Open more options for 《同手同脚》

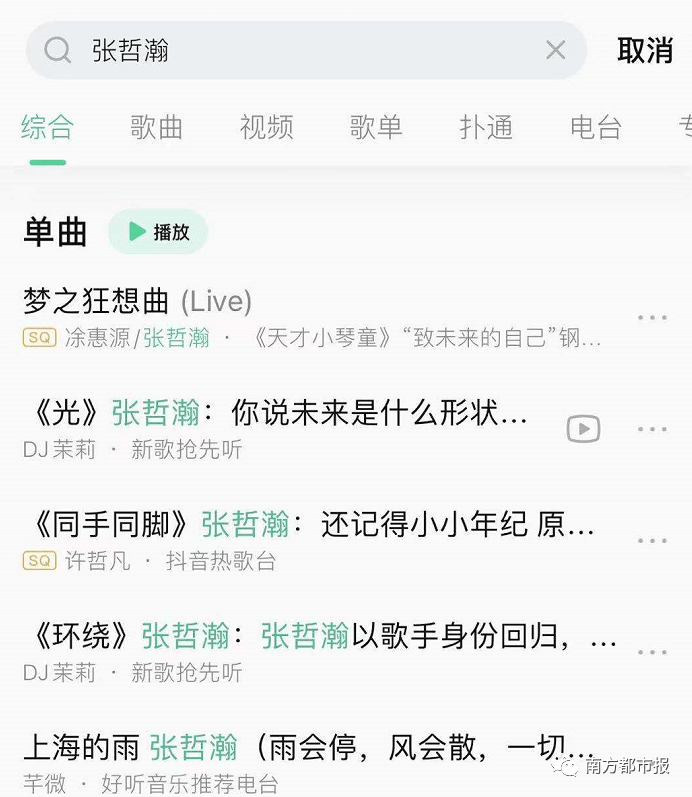click(x=652, y=541)
